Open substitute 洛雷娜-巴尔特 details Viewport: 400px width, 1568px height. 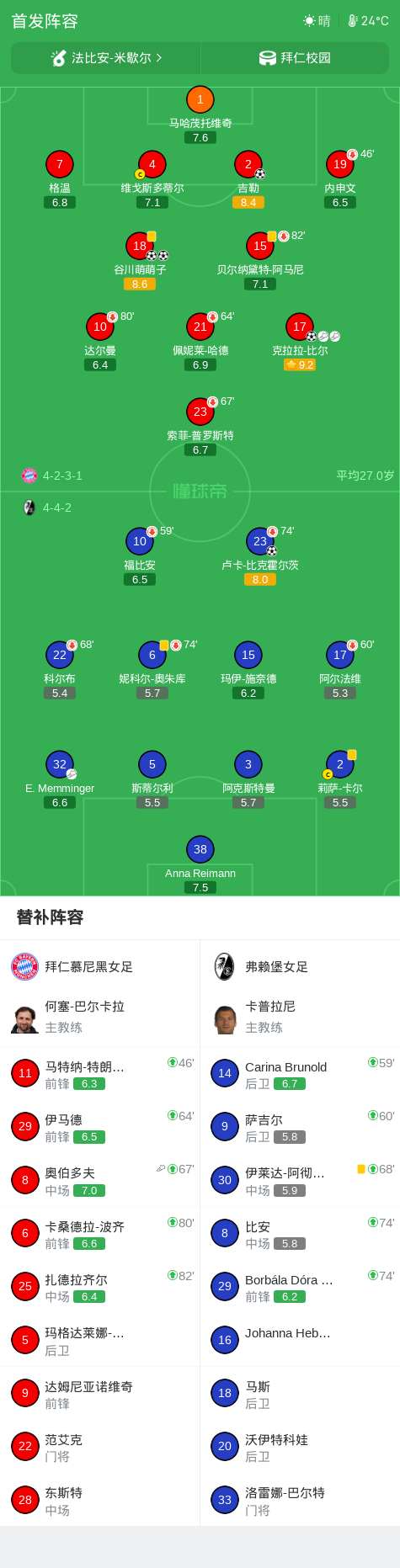tap(300, 1500)
